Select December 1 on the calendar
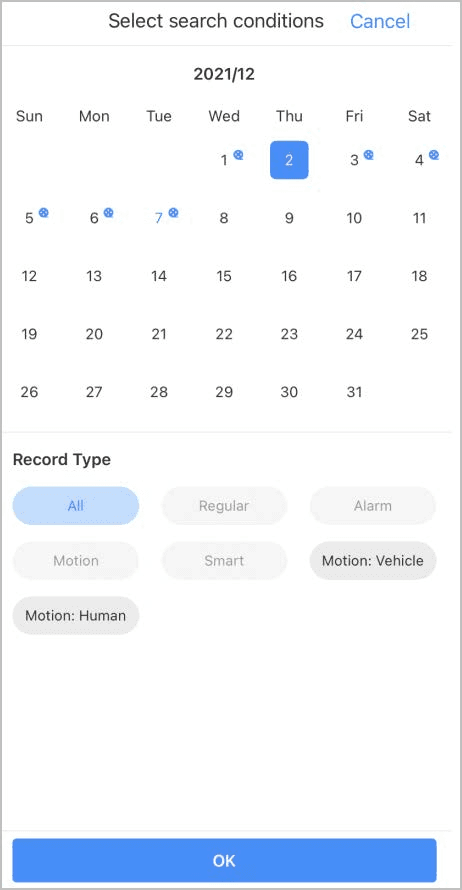The height and width of the screenshot is (890, 462). (x=224, y=160)
